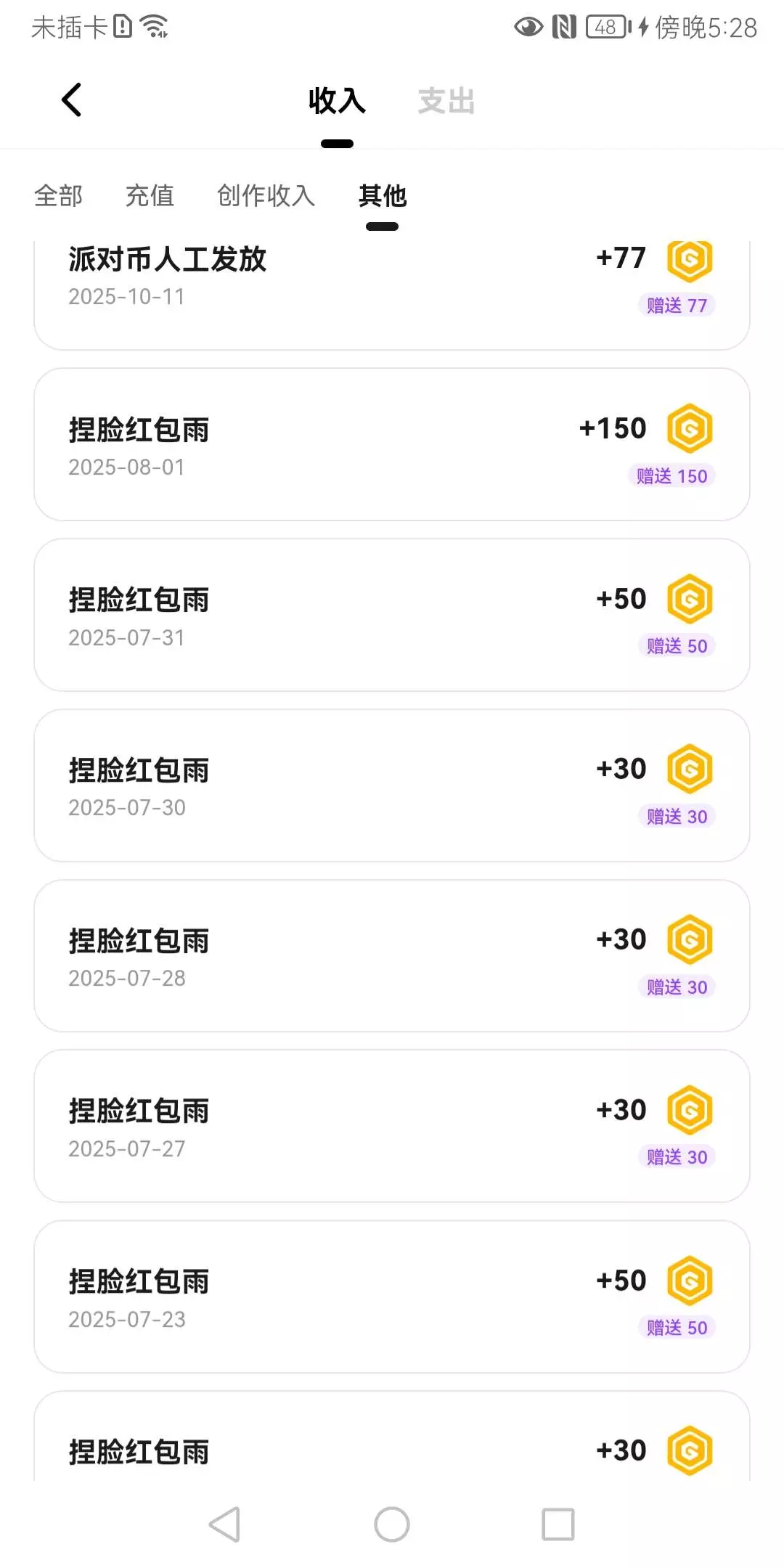Go back using the top-left arrow
Screen dimensions: 784x1568
click(x=71, y=100)
